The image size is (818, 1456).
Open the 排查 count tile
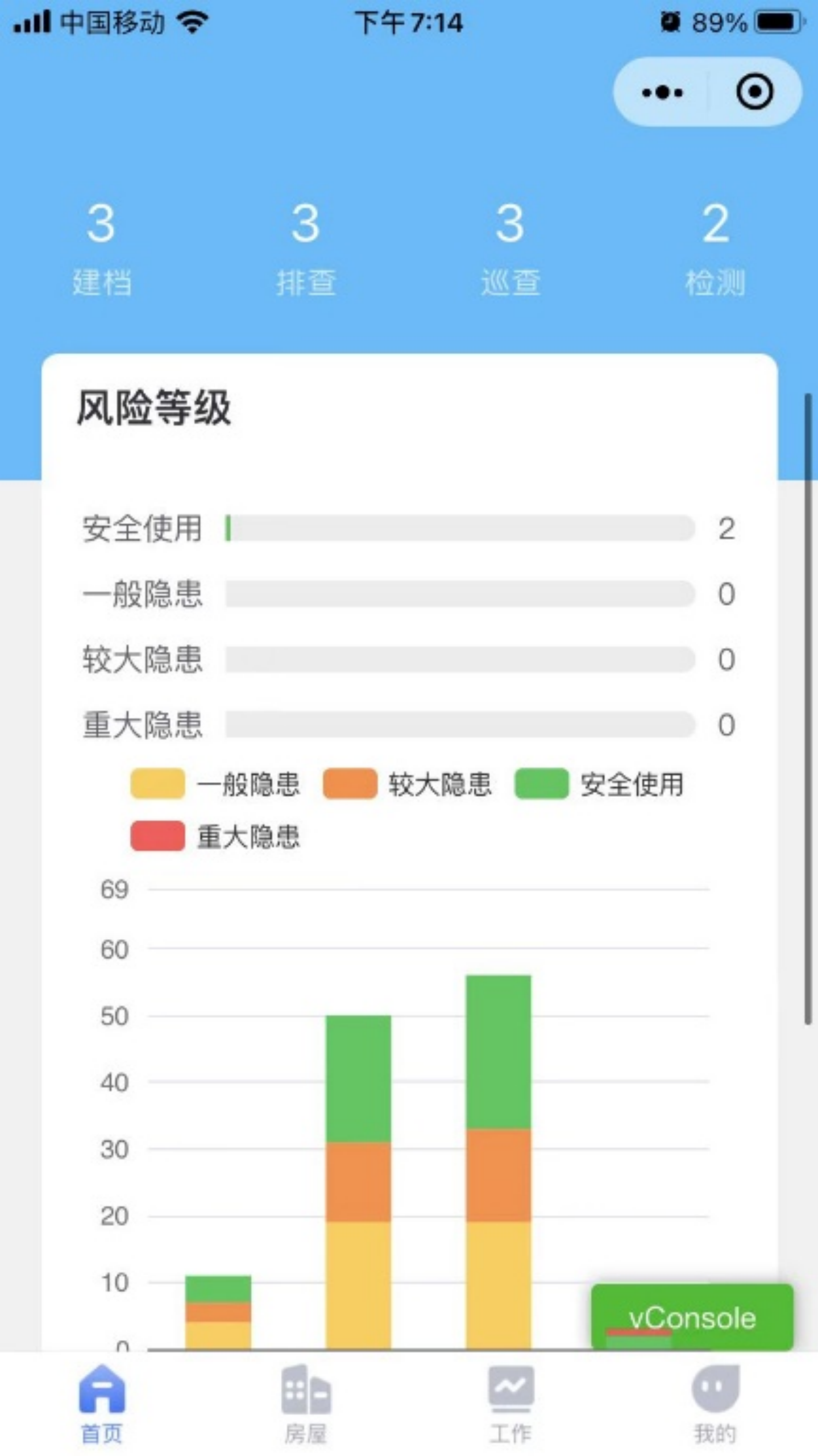[306, 249]
